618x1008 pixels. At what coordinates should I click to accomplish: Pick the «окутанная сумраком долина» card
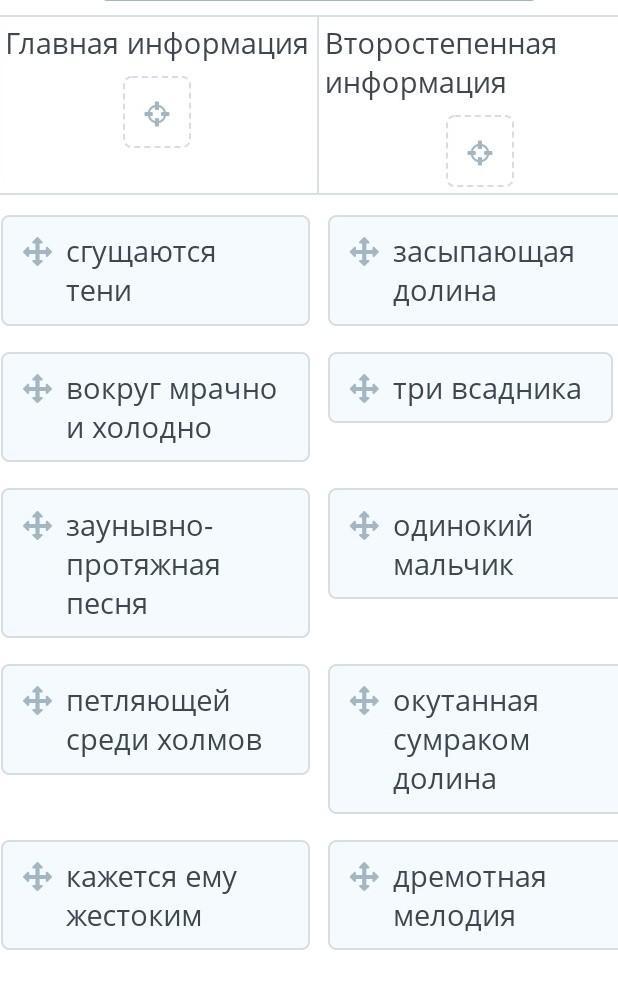click(473, 739)
